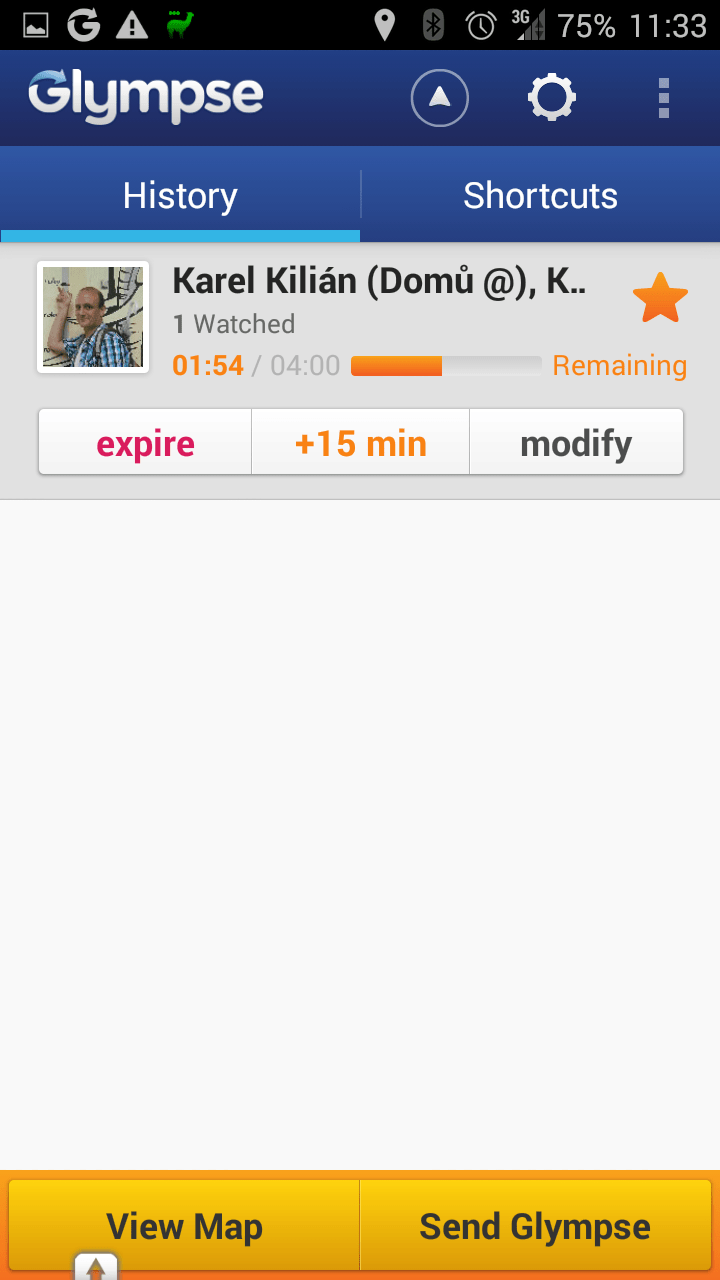The width and height of the screenshot is (720, 1280).
Task: Switch to the Shortcuts tab
Action: coord(540,195)
